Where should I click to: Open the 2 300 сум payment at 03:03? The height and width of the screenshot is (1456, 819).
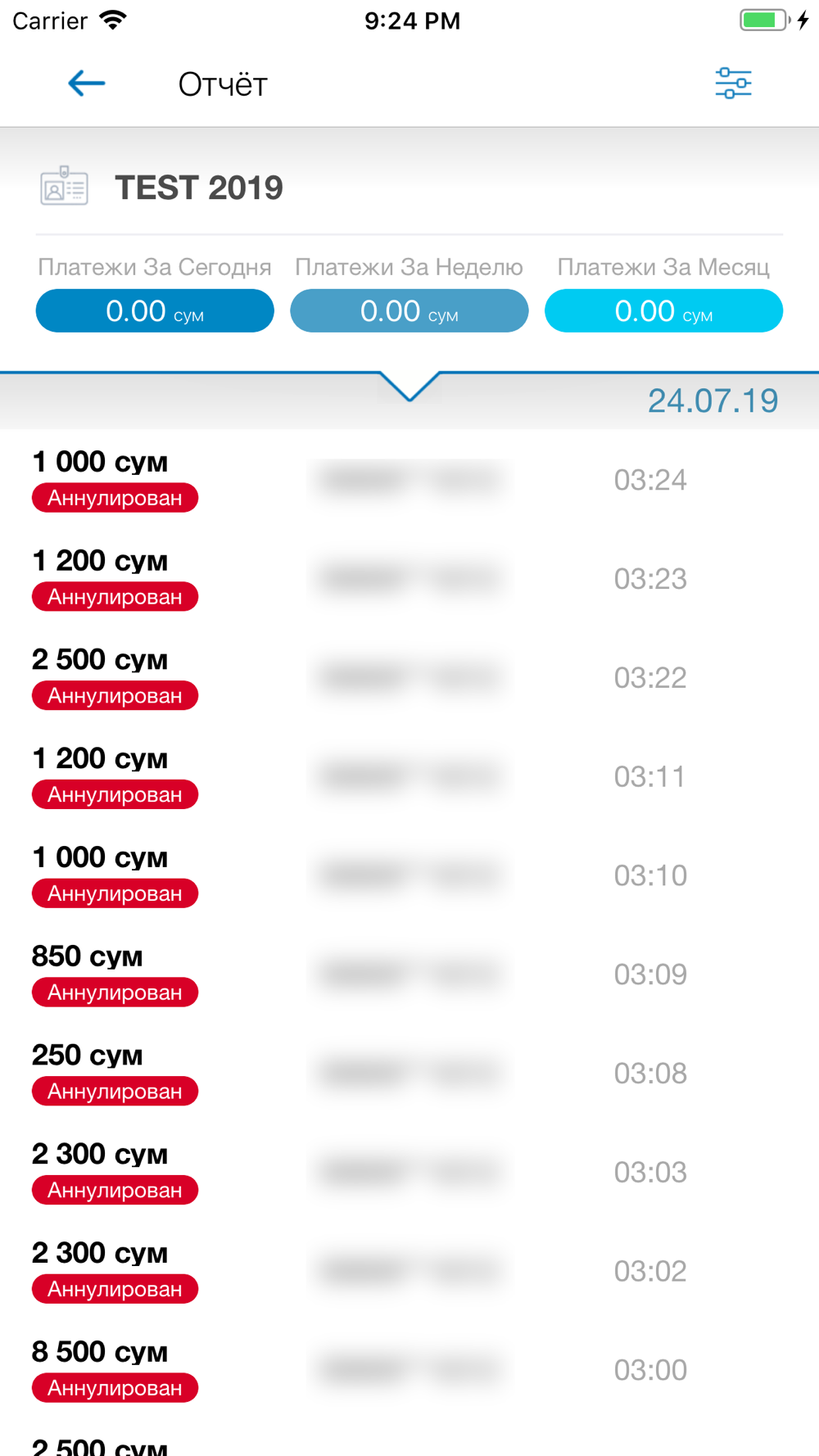(409, 1173)
